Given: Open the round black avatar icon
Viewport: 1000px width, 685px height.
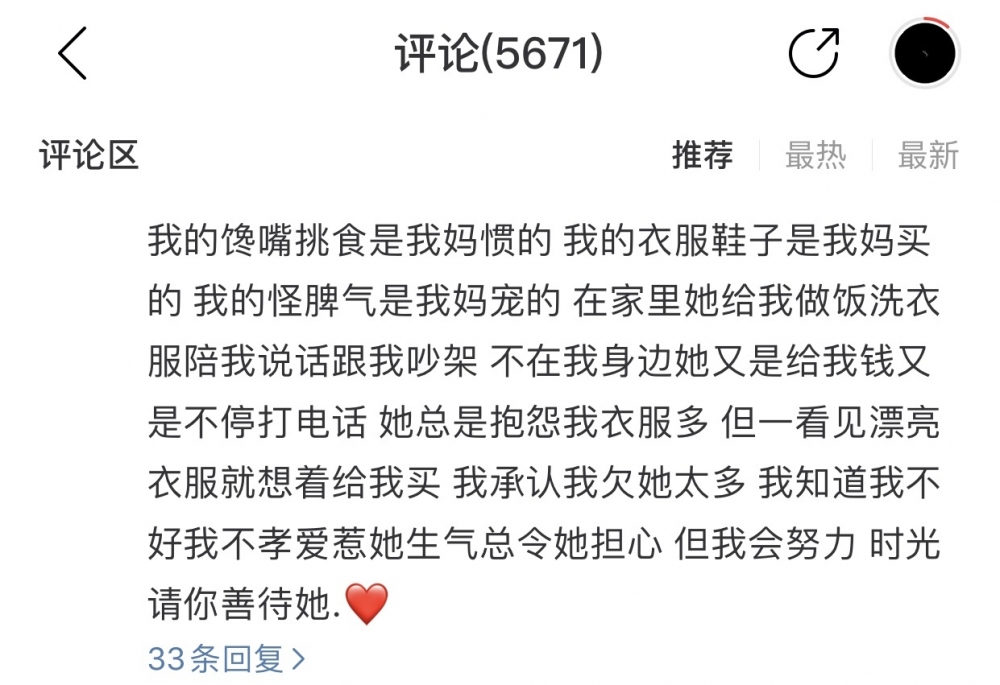Looking at the screenshot, I should click(x=925, y=54).
